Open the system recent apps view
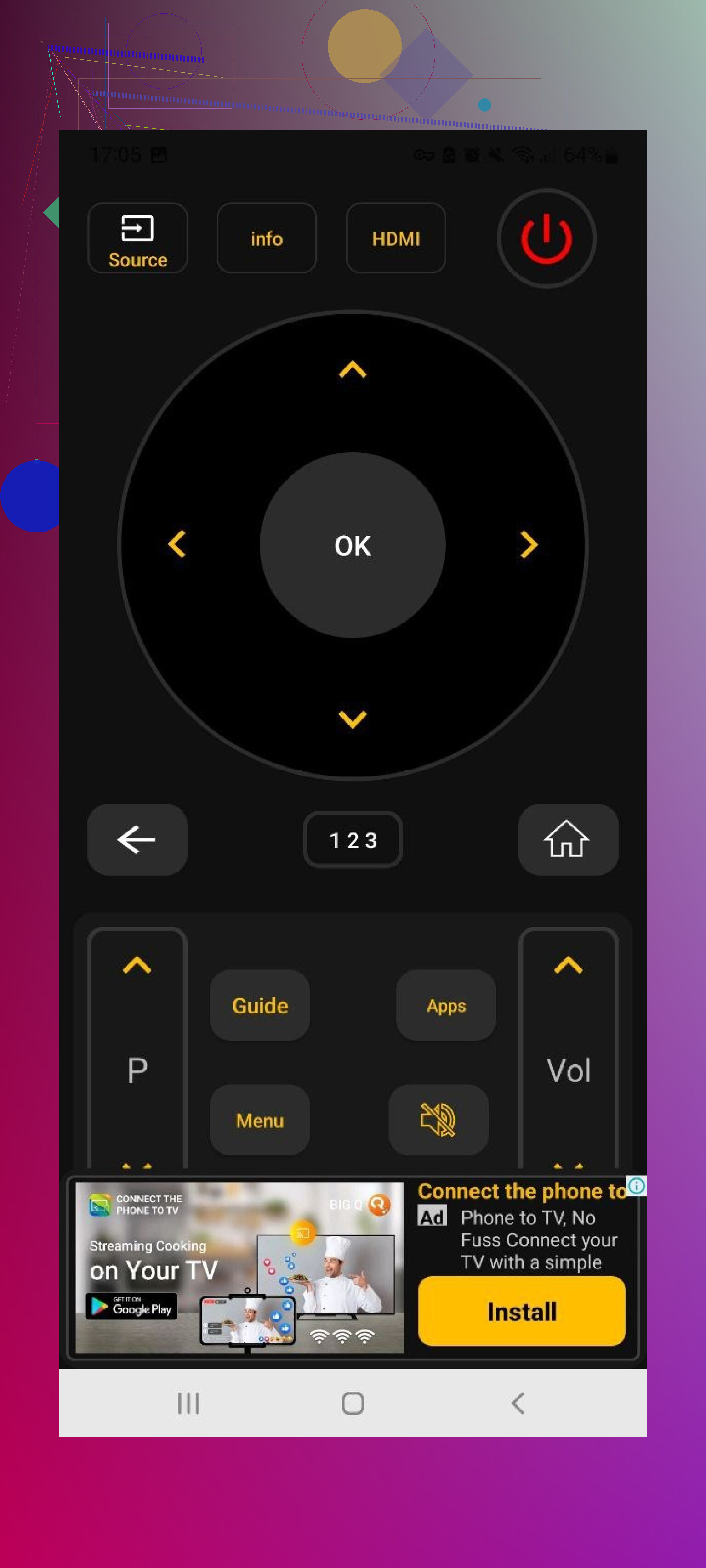Viewport: 706px width, 1568px height. point(188,1403)
